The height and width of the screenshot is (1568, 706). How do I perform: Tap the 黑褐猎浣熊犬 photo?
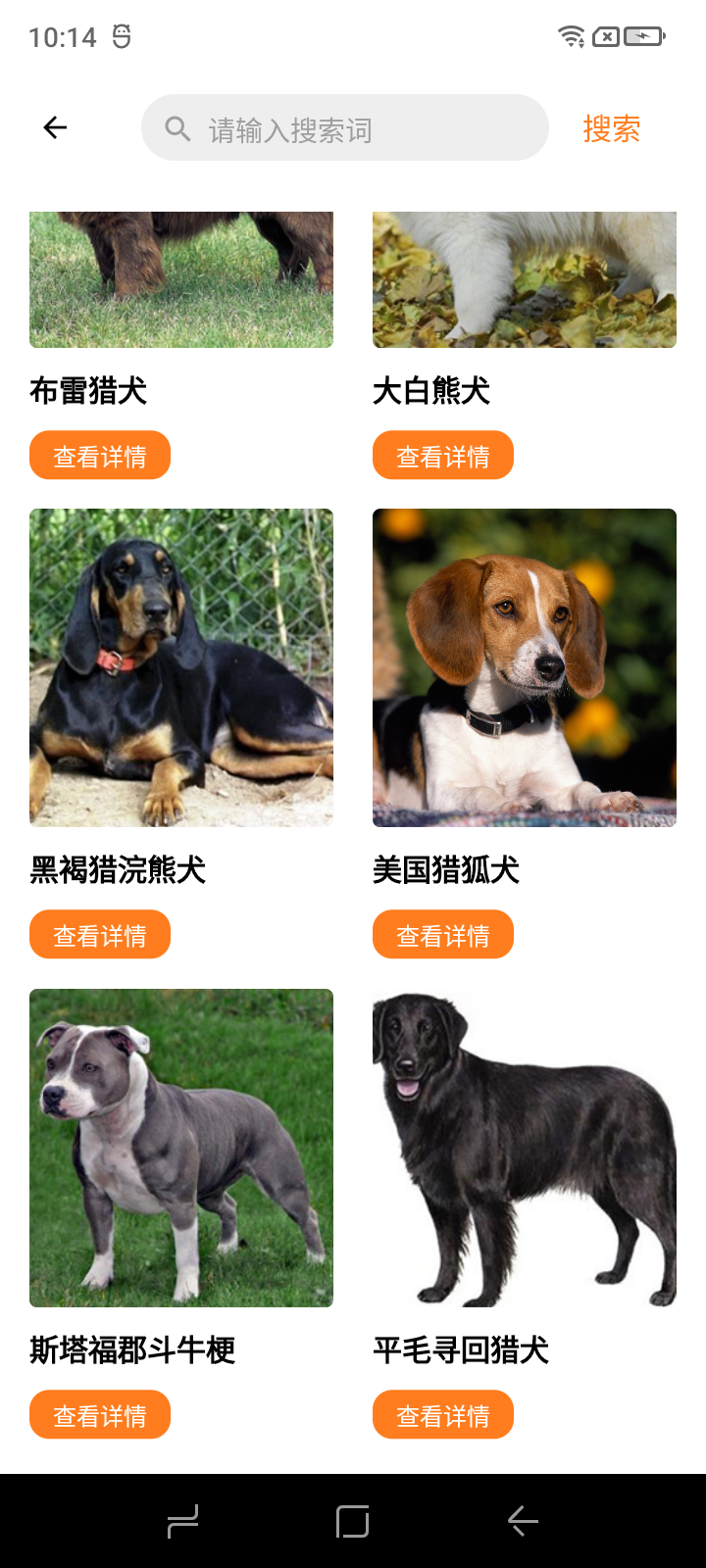(x=180, y=665)
